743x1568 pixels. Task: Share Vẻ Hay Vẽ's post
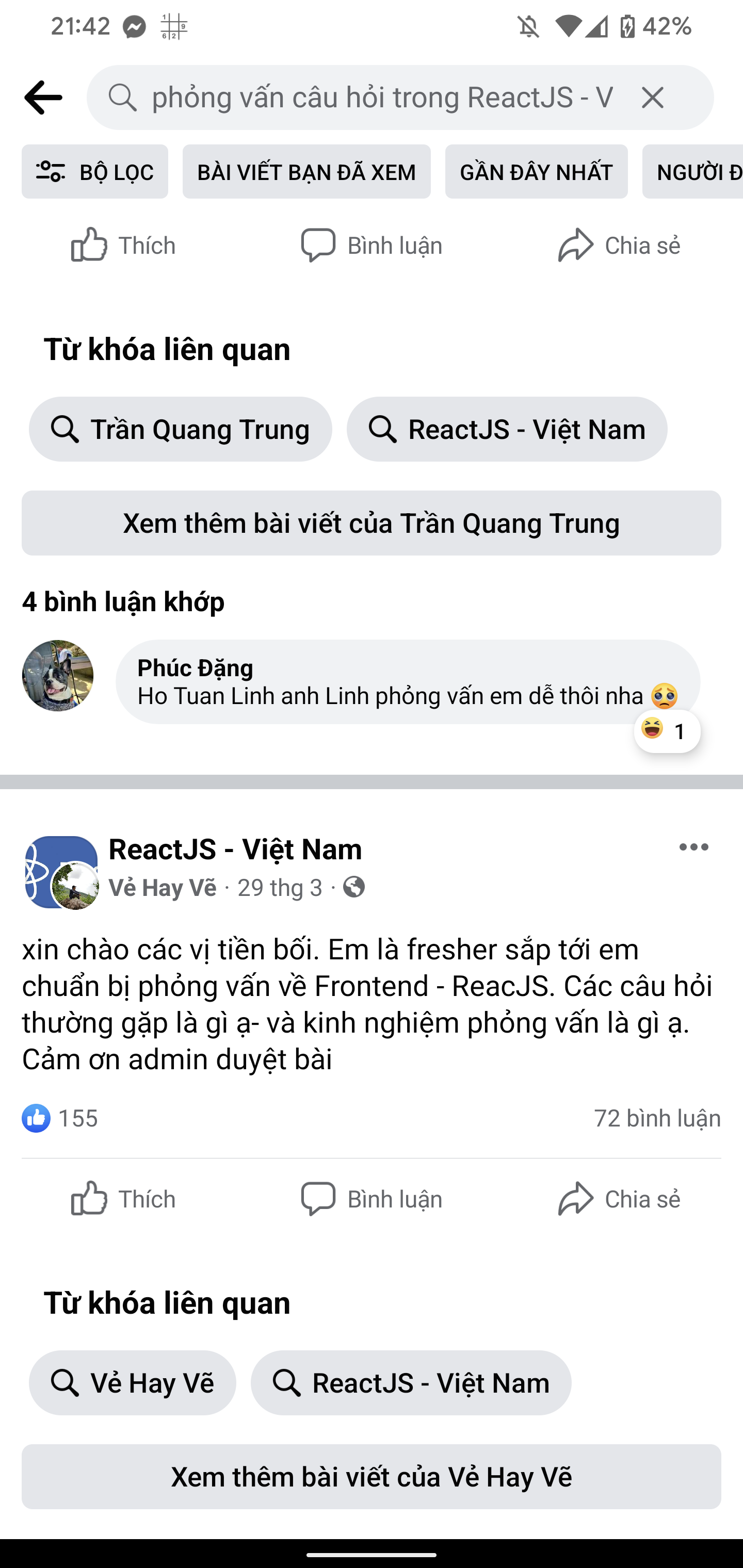point(619,1199)
